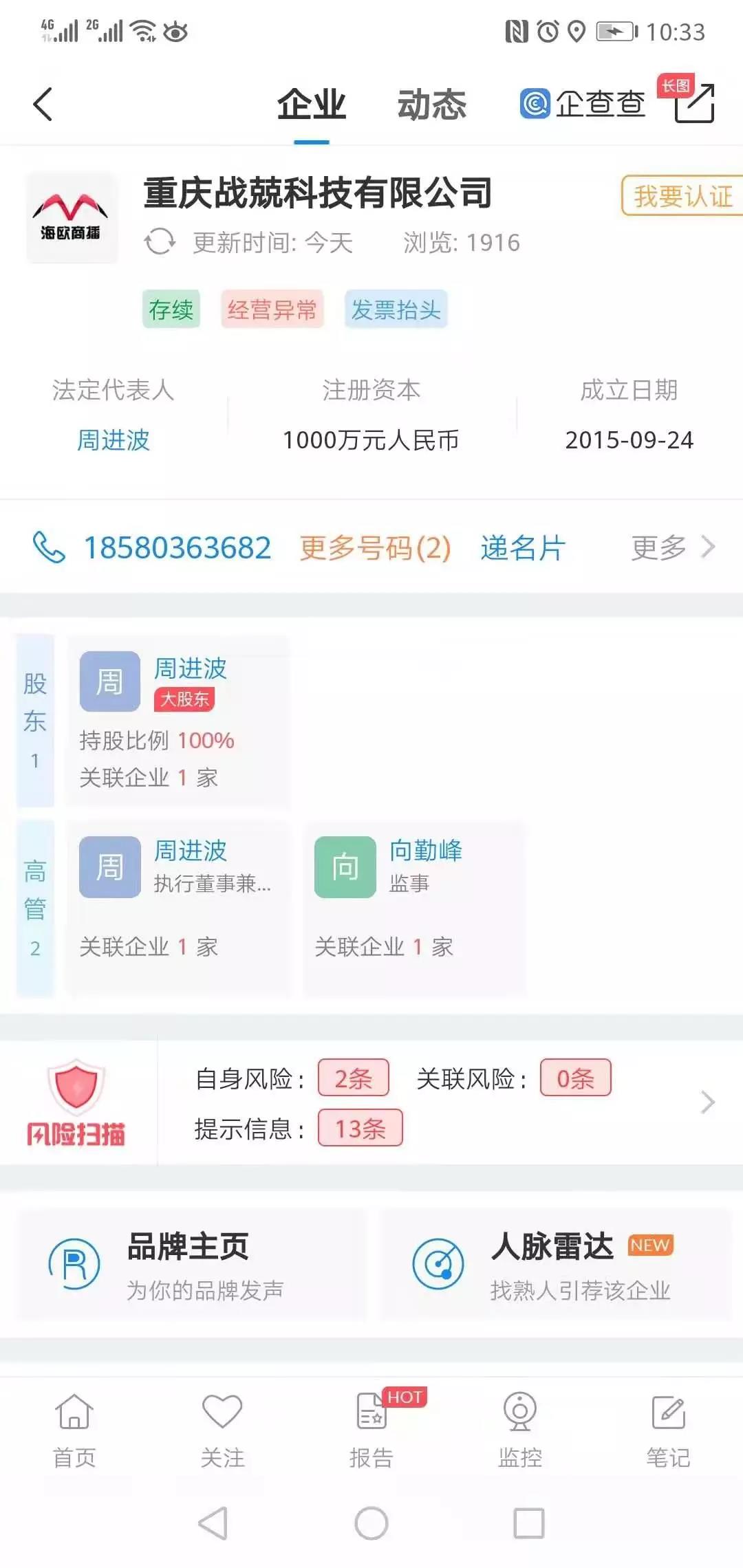Tap the phone icon to dial company
Screen dimensions: 743x1568
click(48, 547)
